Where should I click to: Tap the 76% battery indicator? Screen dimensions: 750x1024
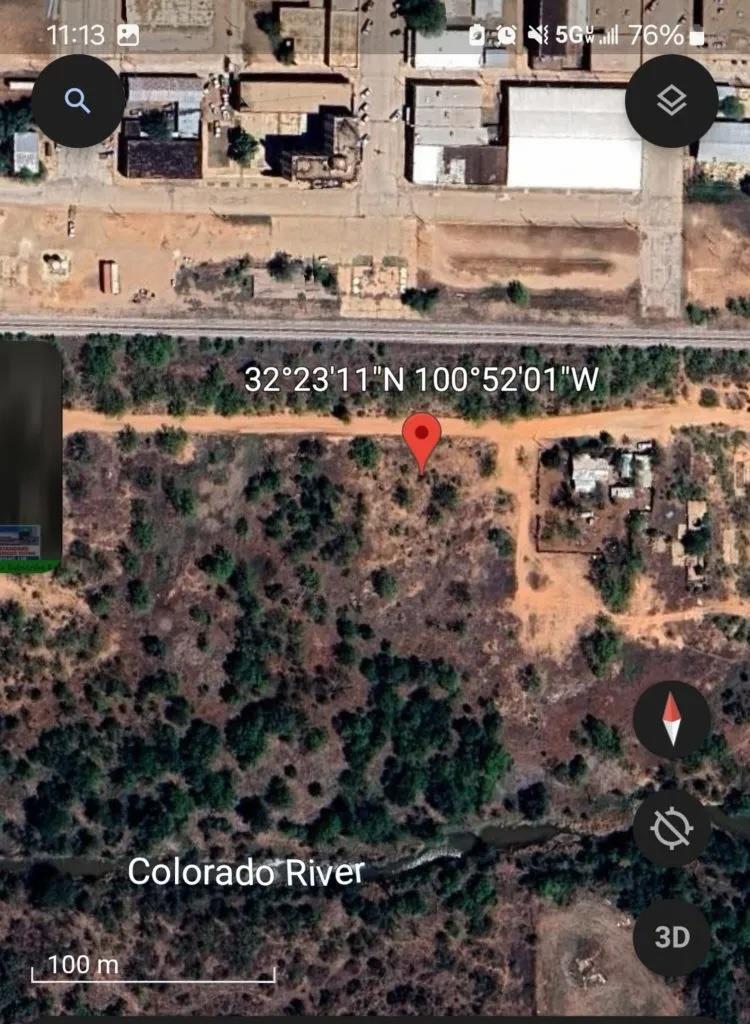coord(653,33)
